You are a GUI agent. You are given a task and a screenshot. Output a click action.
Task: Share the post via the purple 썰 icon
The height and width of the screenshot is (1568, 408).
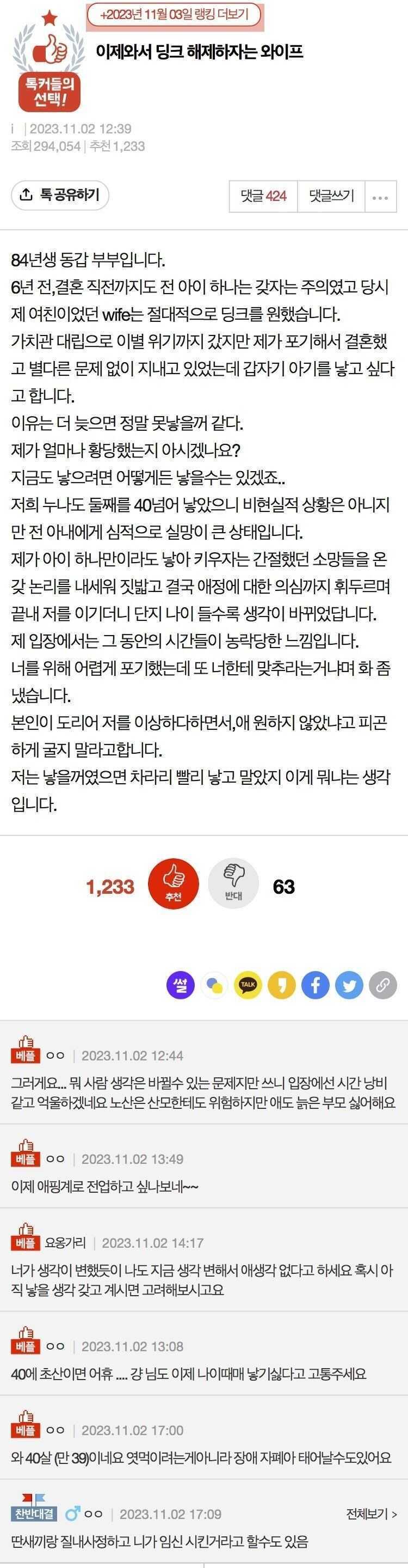tap(180, 984)
